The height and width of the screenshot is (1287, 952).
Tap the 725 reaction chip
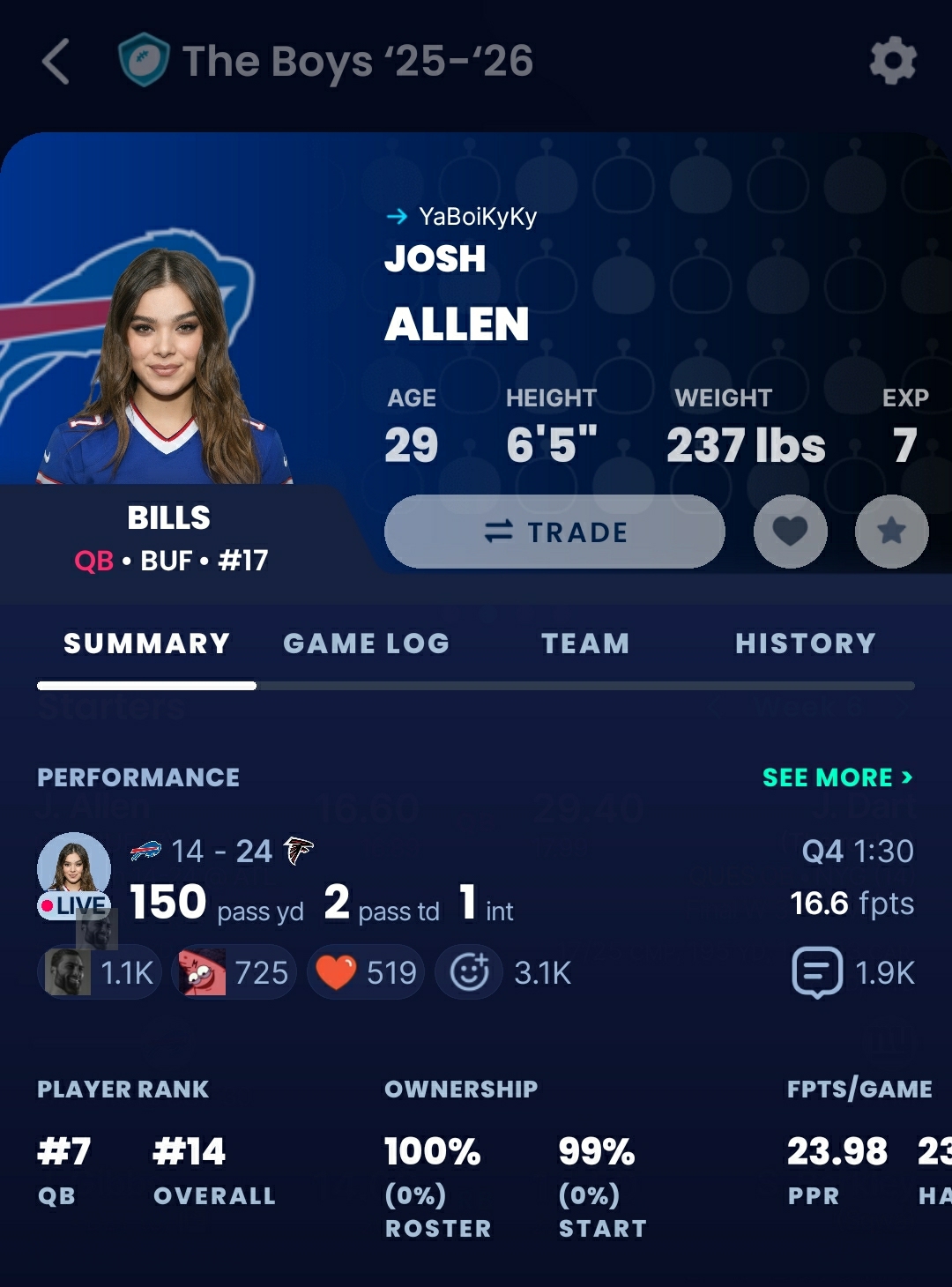[234, 973]
